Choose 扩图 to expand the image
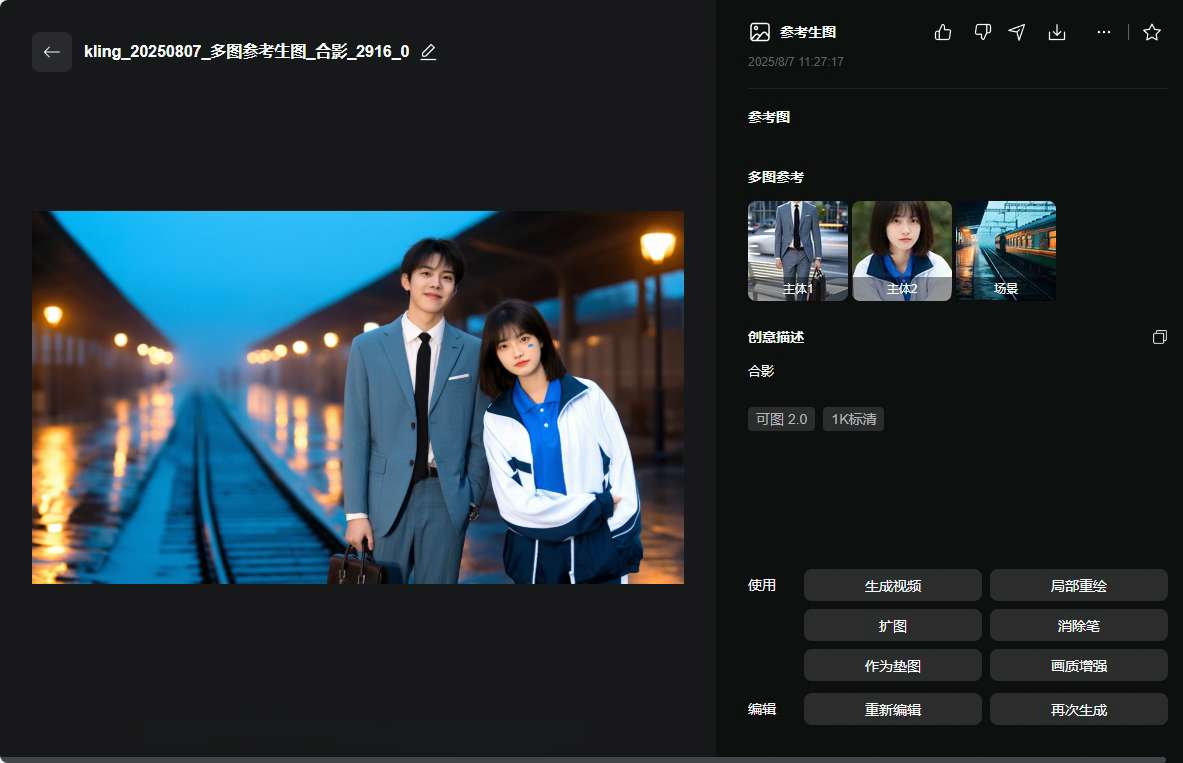 892,626
